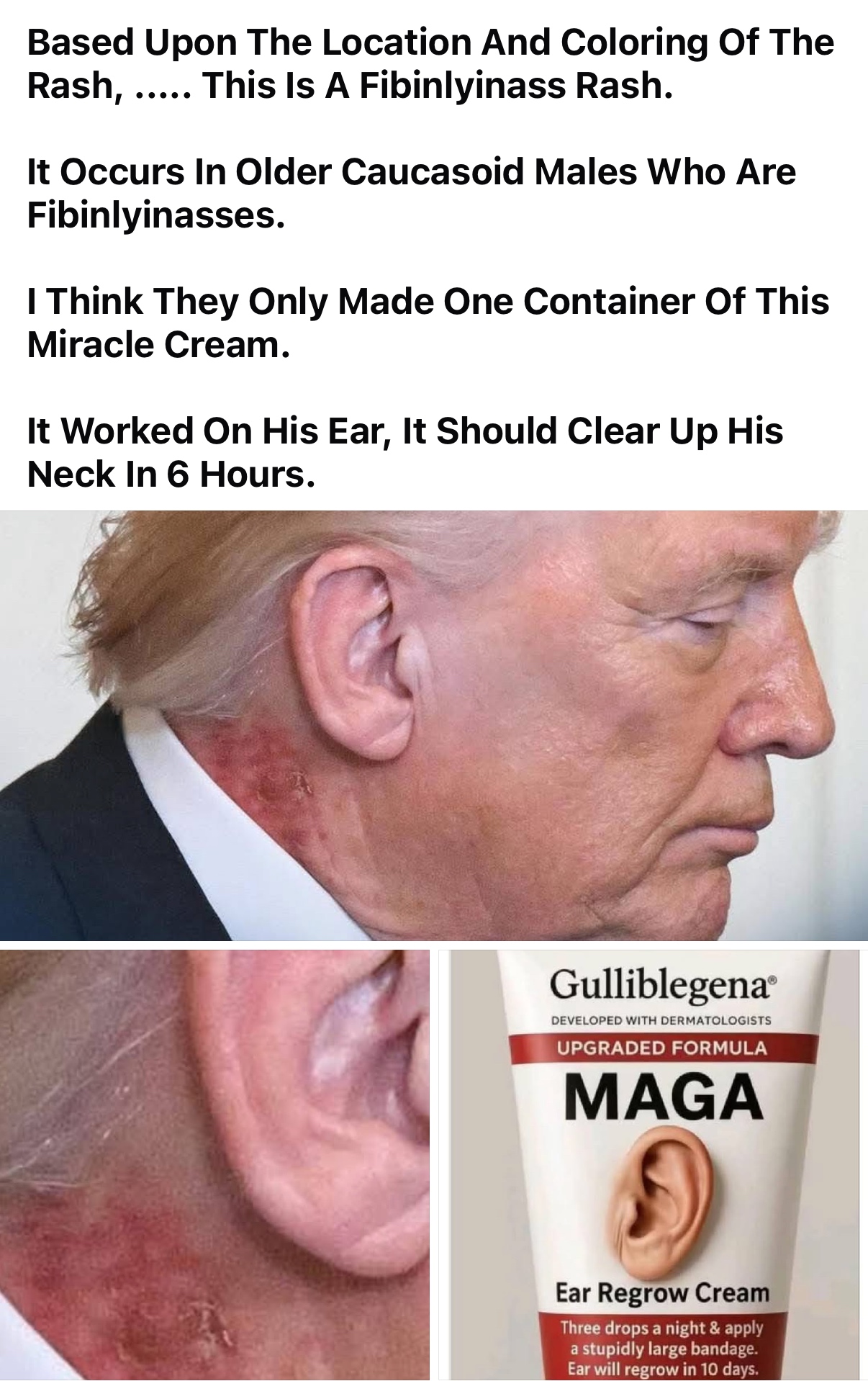Image resolution: width=868 pixels, height=1381 pixels.
Task: Open the Ear Regrow Cream tube image
Action: (x=653, y=1163)
